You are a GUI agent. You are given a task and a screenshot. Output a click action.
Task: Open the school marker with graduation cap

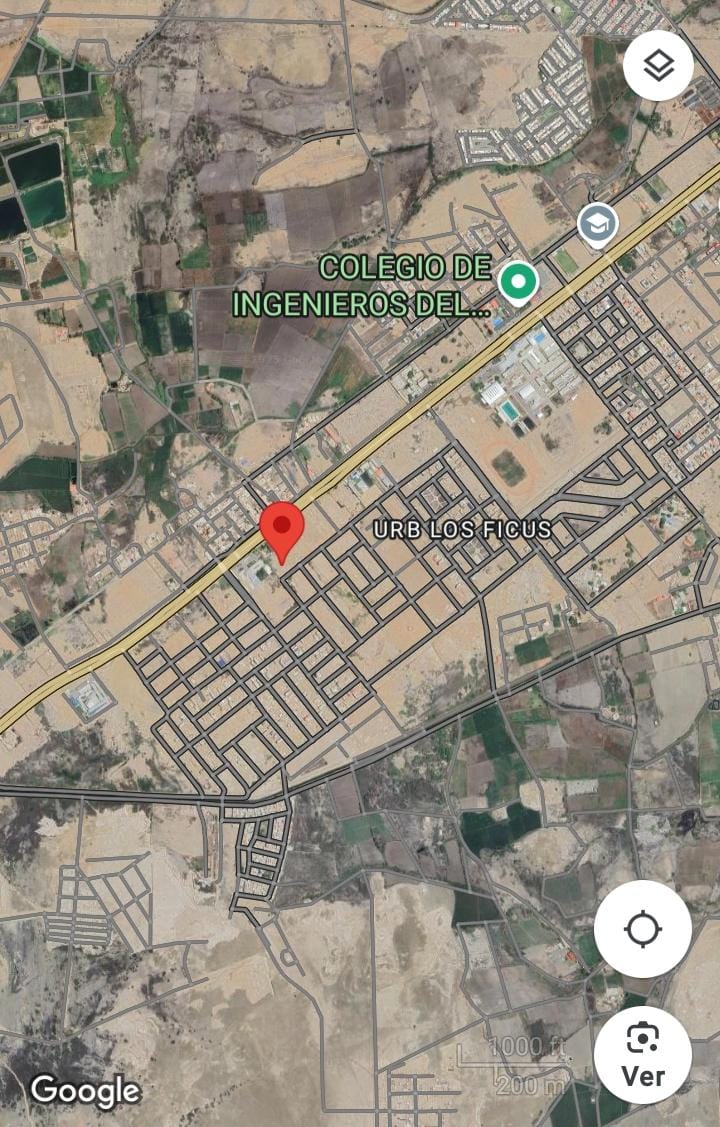pyautogui.click(x=598, y=225)
